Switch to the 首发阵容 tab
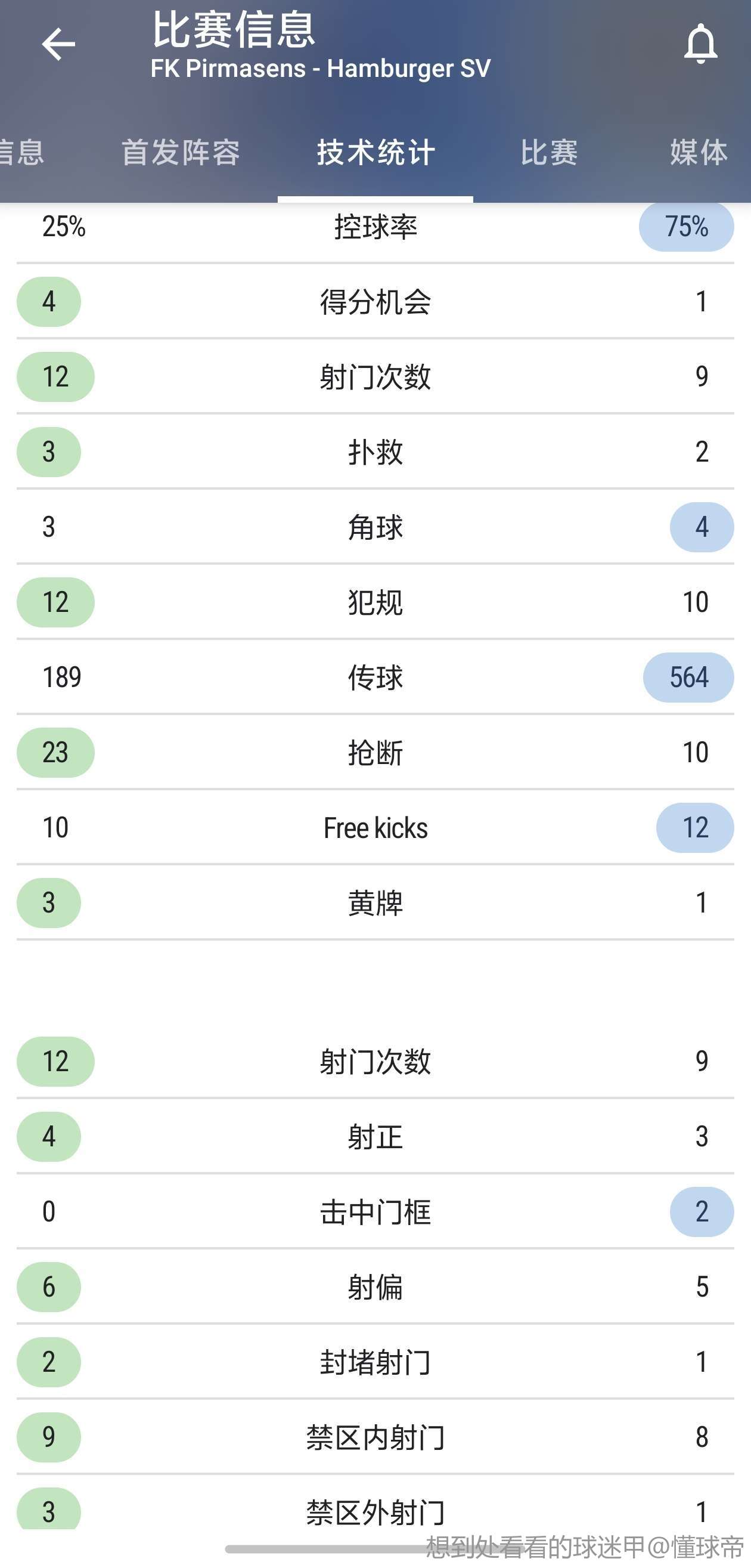This screenshot has height=1568, width=751. tap(181, 152)
